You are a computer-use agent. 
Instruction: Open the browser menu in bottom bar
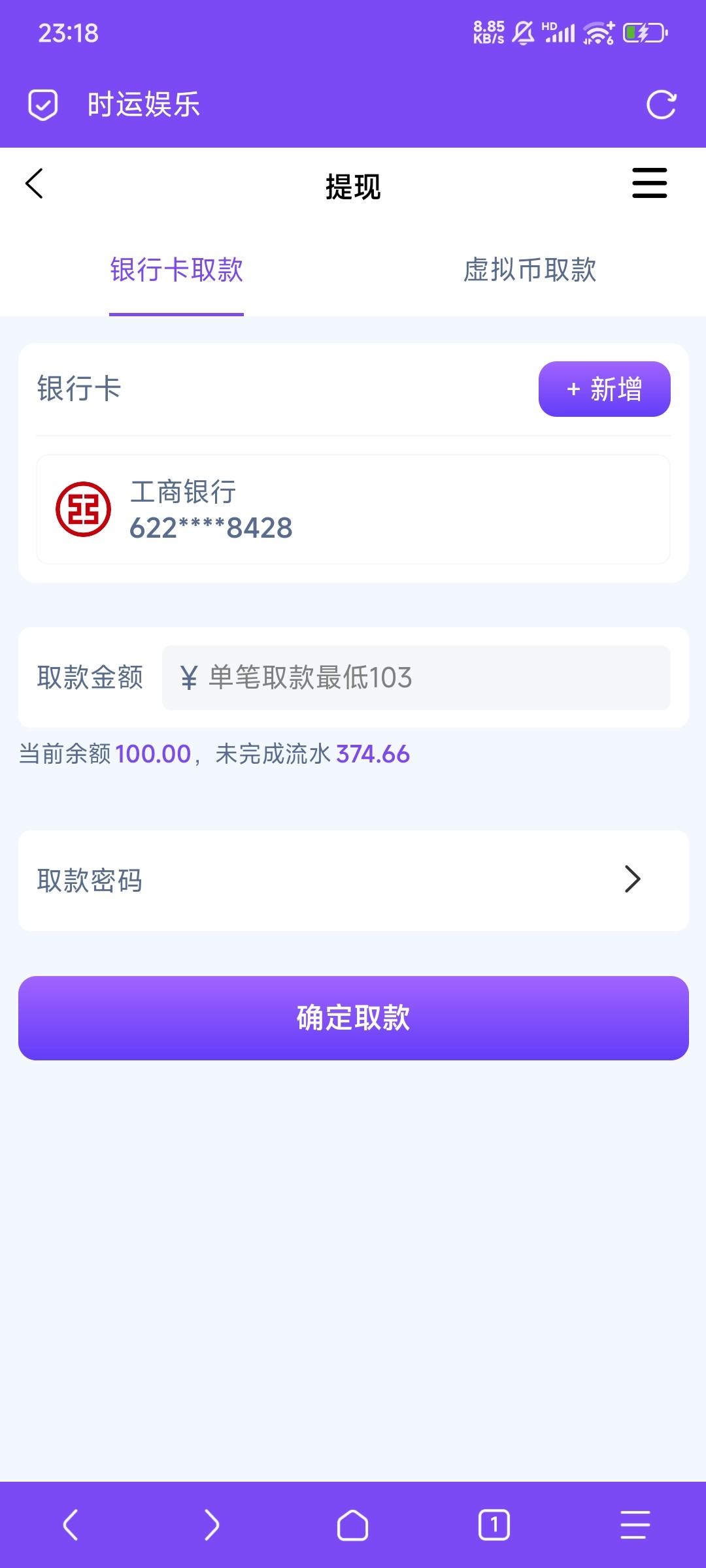[x=635, y=1525]
